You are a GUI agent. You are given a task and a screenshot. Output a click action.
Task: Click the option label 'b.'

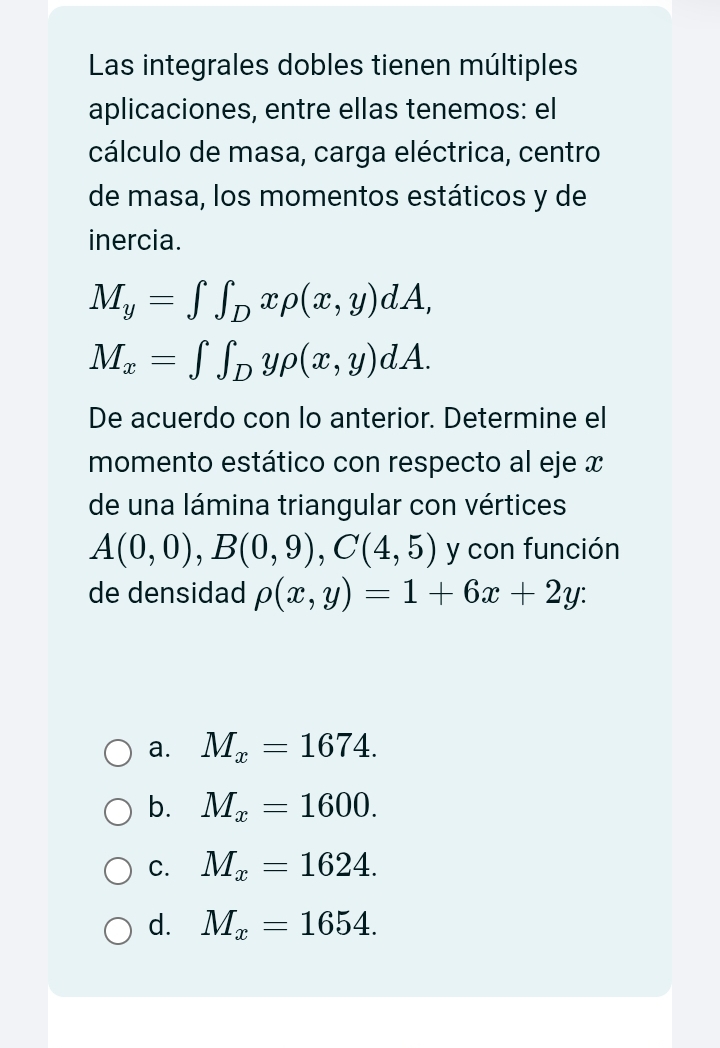tap(158, 808)
